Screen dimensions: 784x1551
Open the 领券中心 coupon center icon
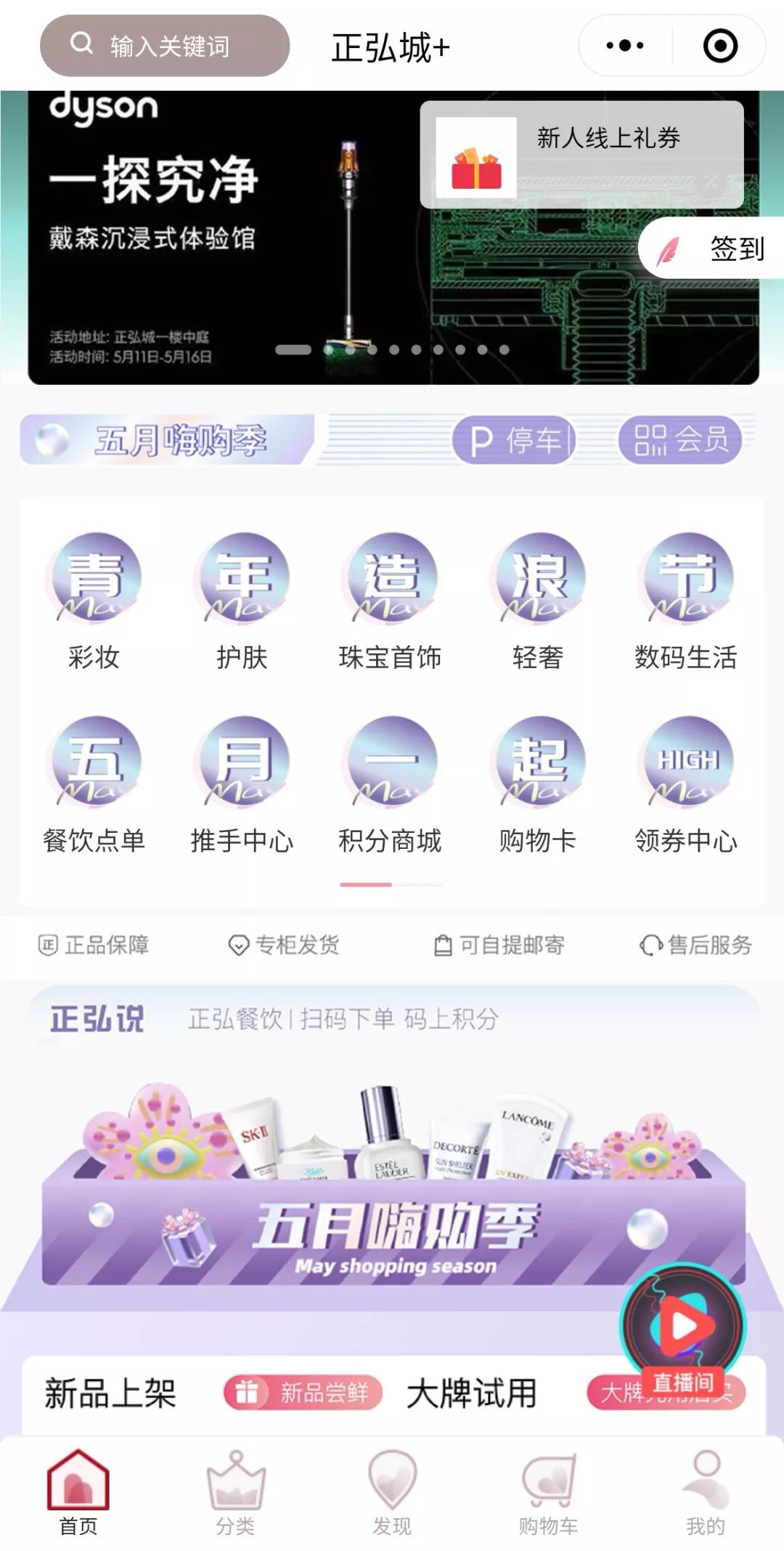687,762
